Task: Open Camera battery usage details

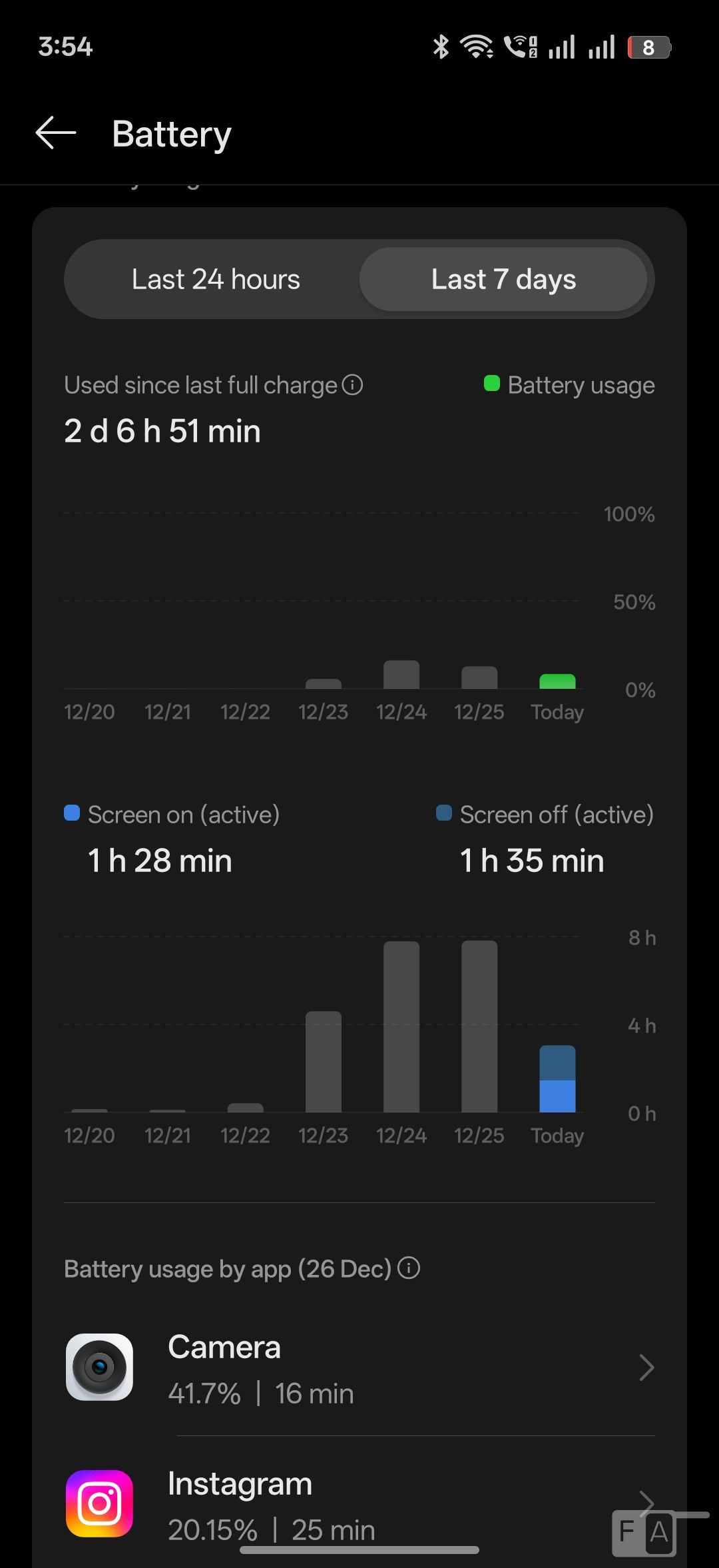Action: (x=359, y=1368)
